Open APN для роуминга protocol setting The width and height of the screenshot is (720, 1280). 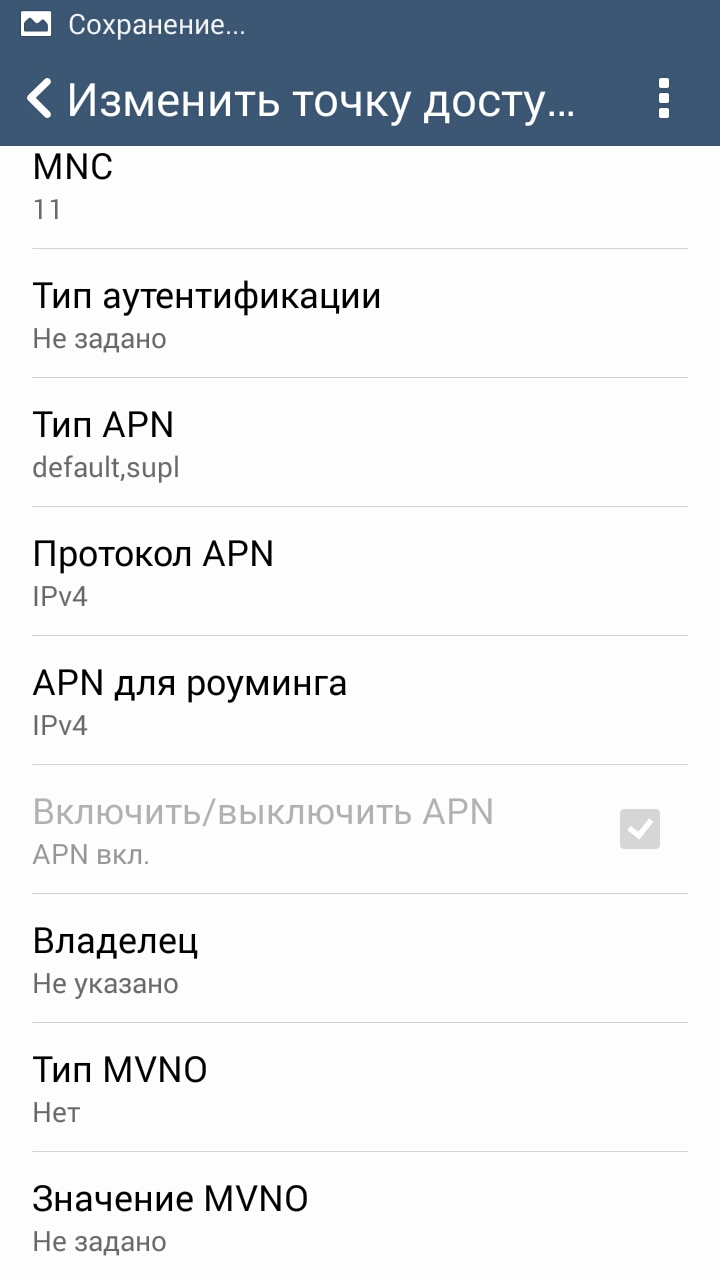(360, 702)
